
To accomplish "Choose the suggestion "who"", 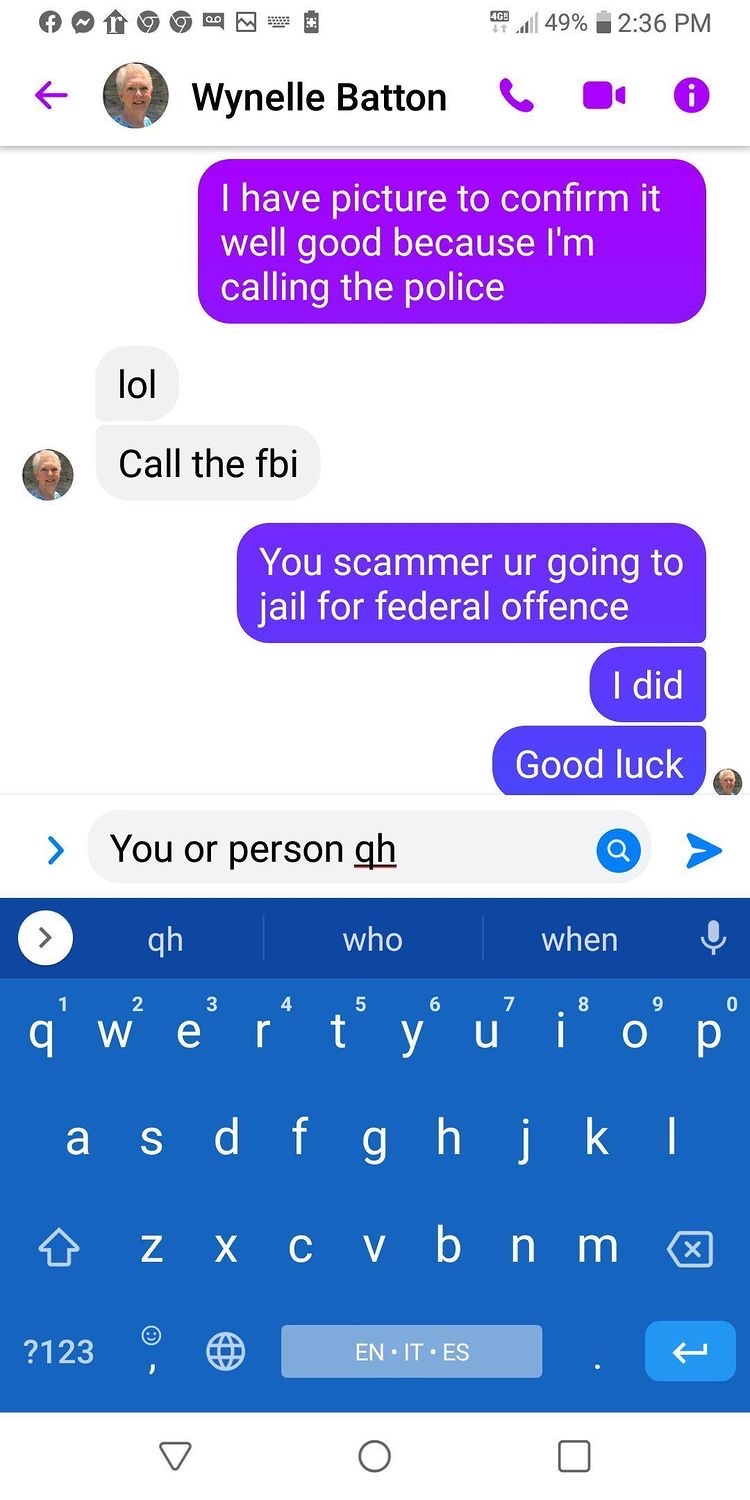I will pyautogui.click(x=372, y=940).
